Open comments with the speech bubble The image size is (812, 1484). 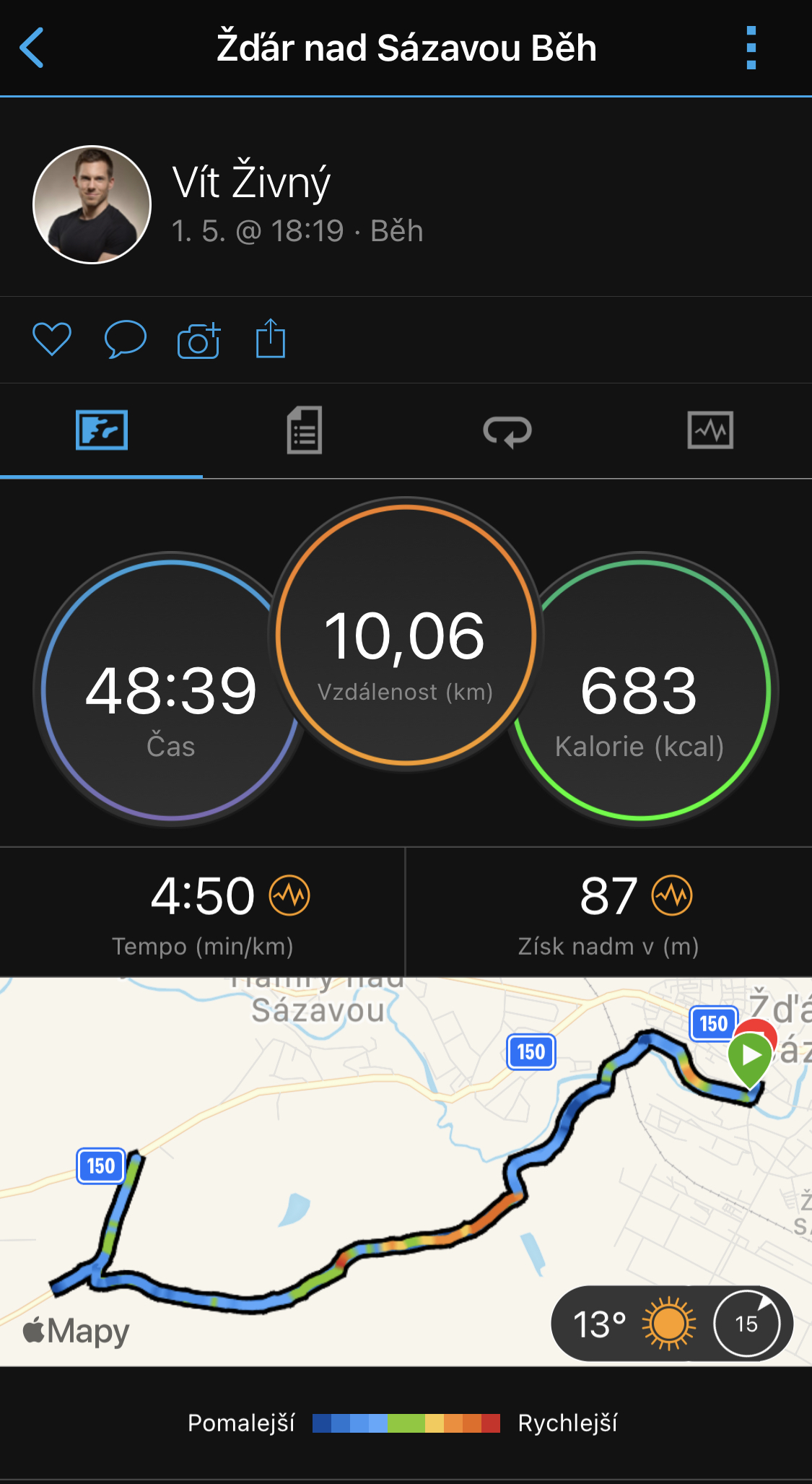[x=126, y=339]
